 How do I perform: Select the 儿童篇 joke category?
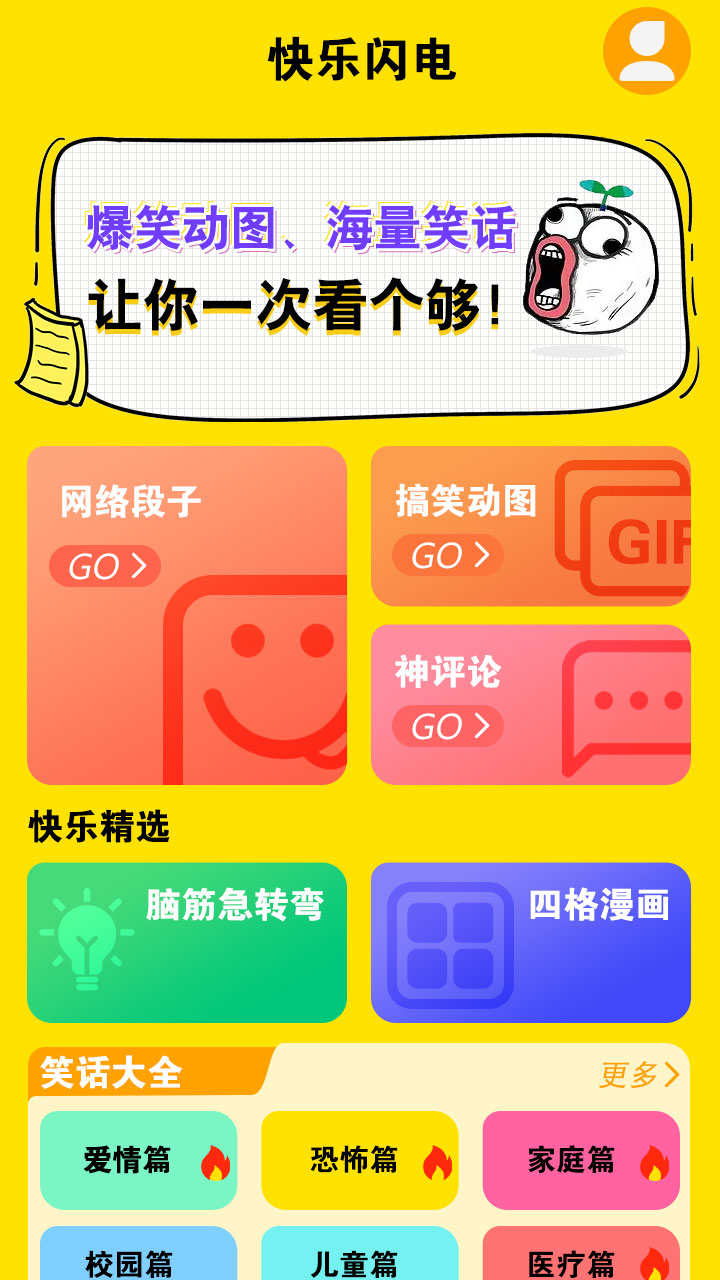tap(359, 1258)
